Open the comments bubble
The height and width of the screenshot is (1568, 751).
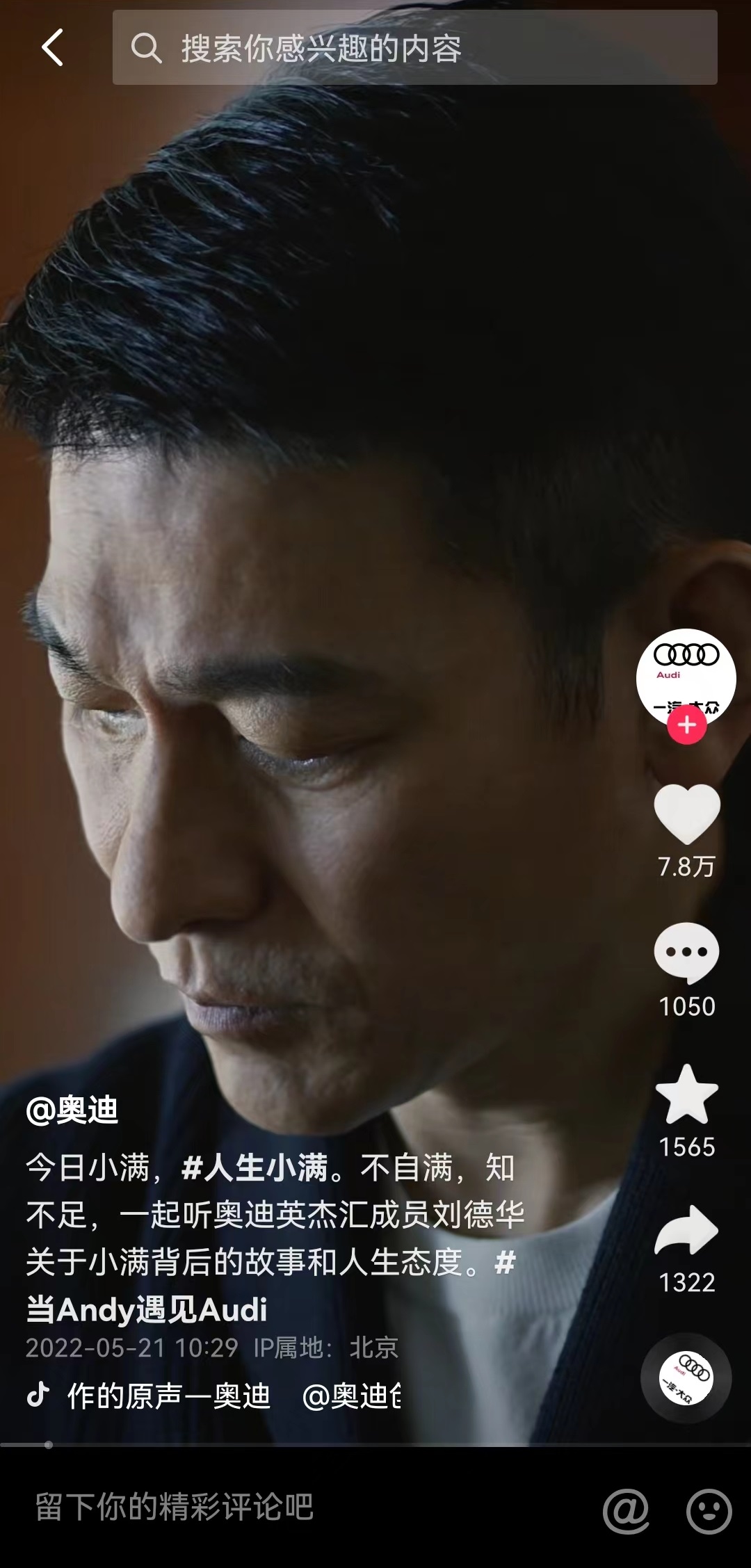(687, 953)
